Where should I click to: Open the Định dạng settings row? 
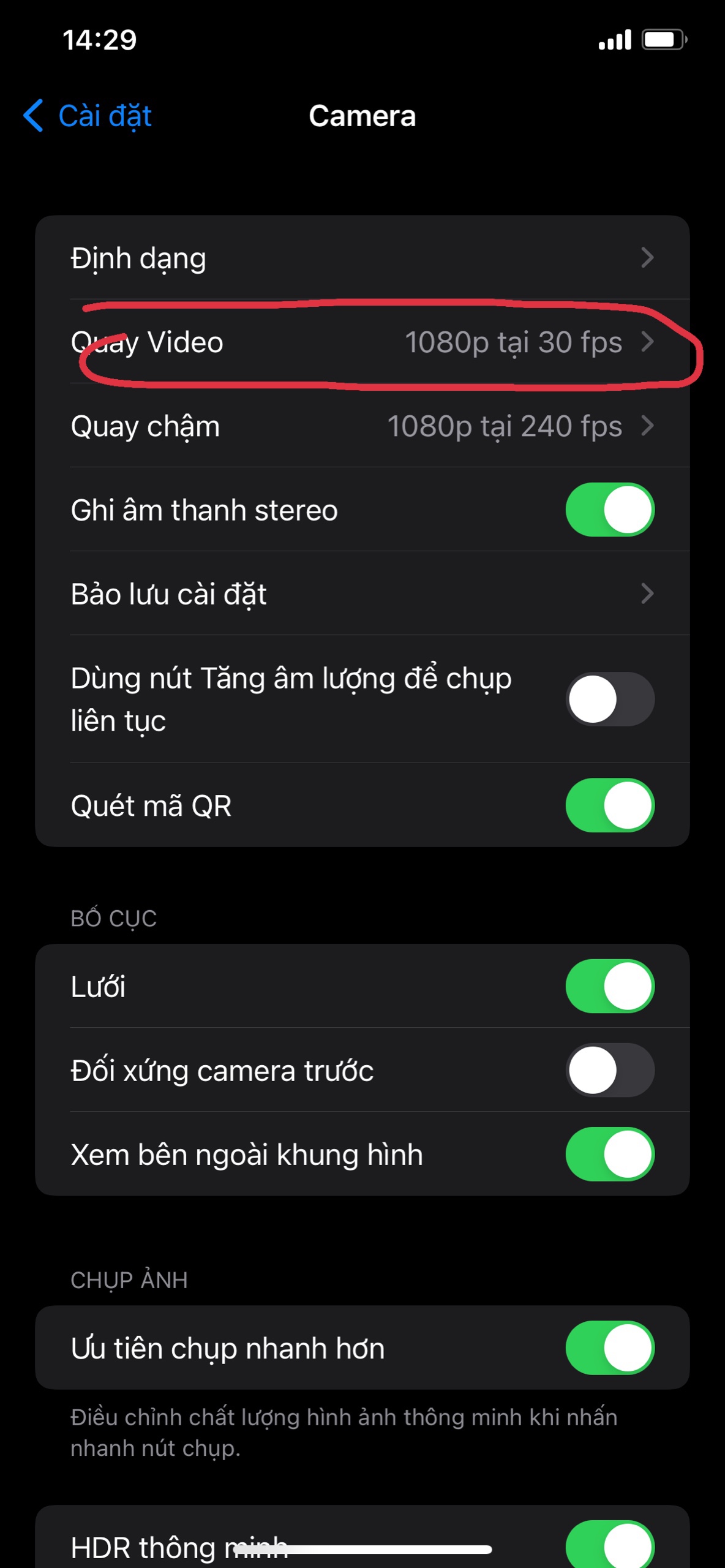[x=362, y=257]
